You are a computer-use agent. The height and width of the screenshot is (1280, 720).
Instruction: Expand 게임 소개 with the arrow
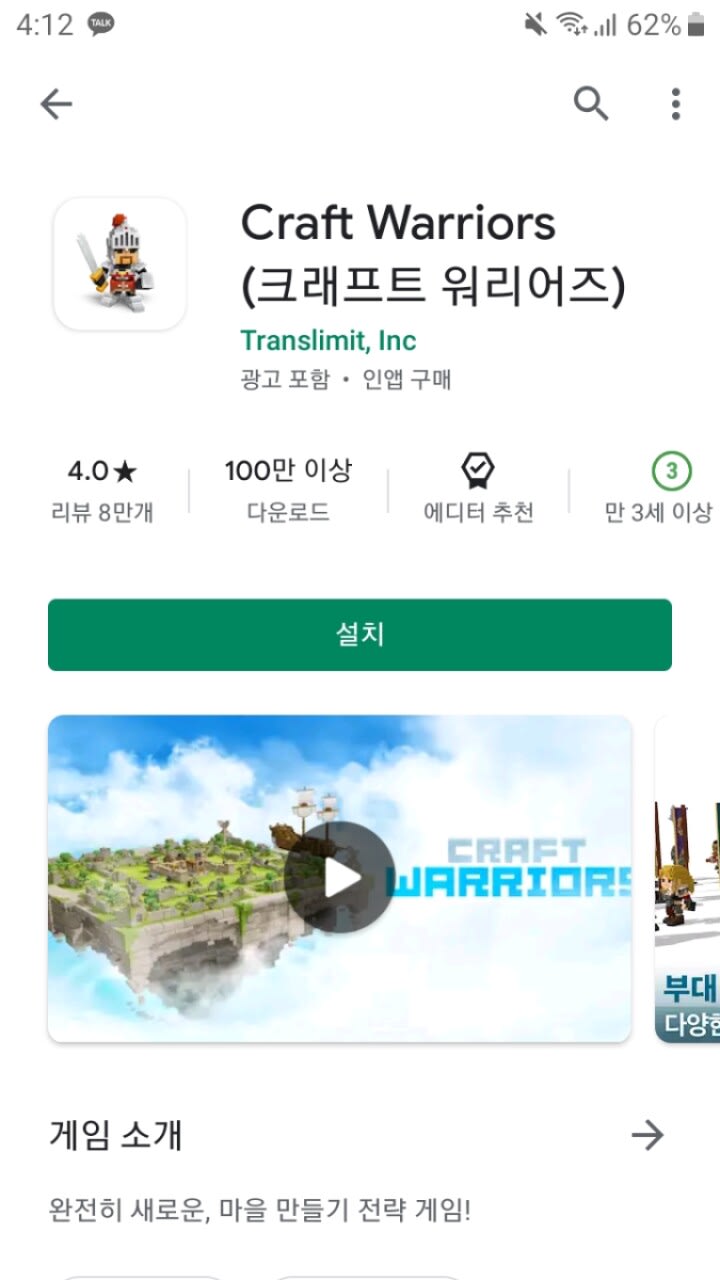coord(648,1135)
